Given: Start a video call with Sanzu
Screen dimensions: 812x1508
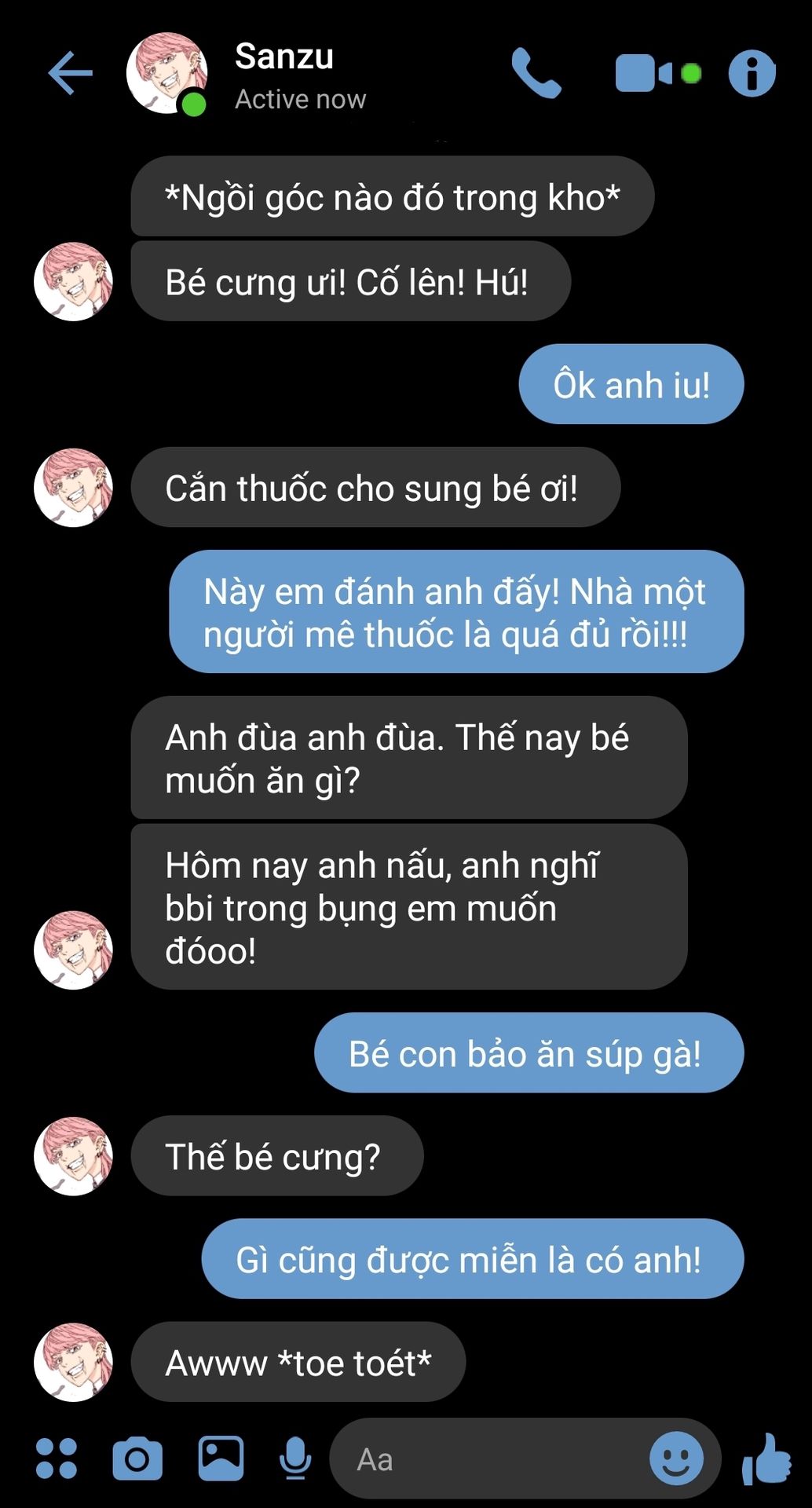Looking at the screenshot, I should tap(658, 73).
